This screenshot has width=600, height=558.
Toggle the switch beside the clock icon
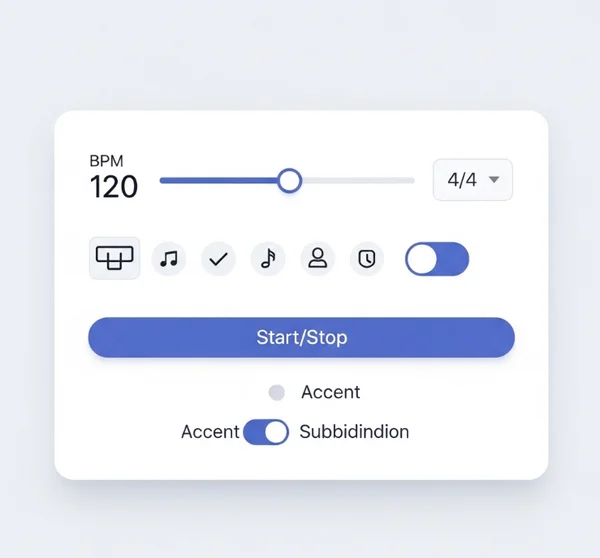click(x=437, y=259)
